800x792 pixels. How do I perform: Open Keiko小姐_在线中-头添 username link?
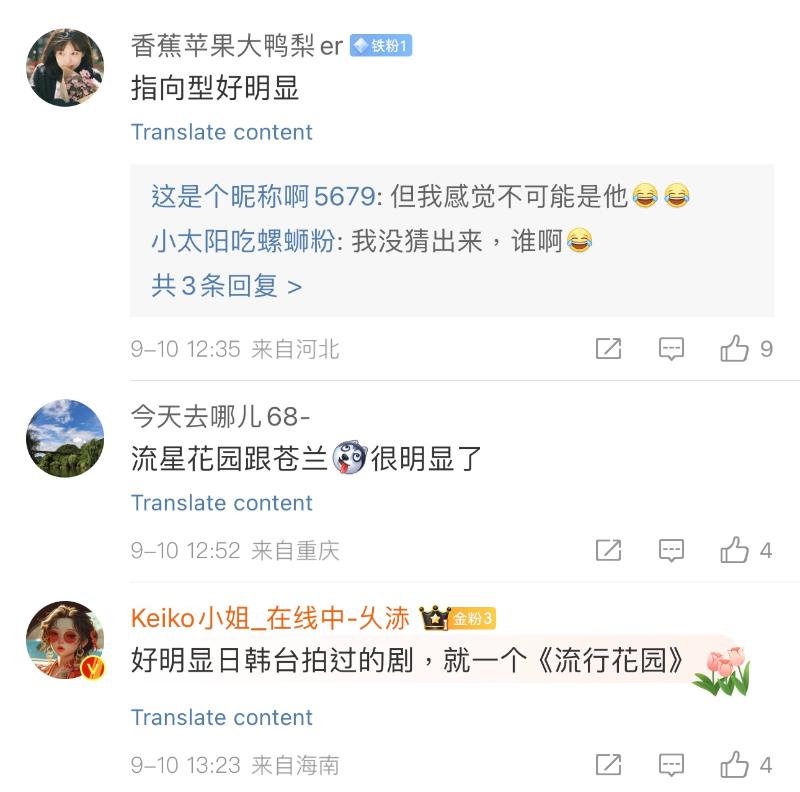(x=270, y=618)
